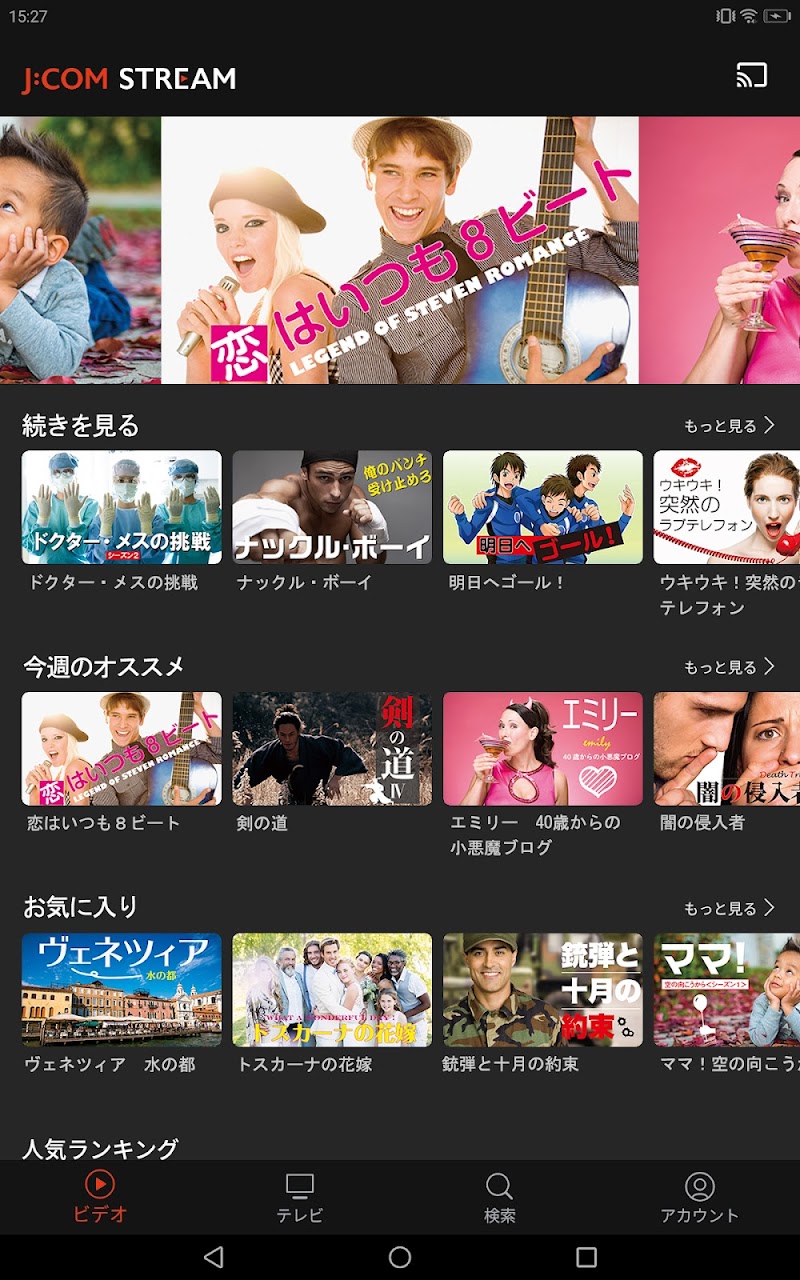800x1280 pixels.
Task: Open ヴェネツィア 水の都 favorite
Action: tap(122, 990)
